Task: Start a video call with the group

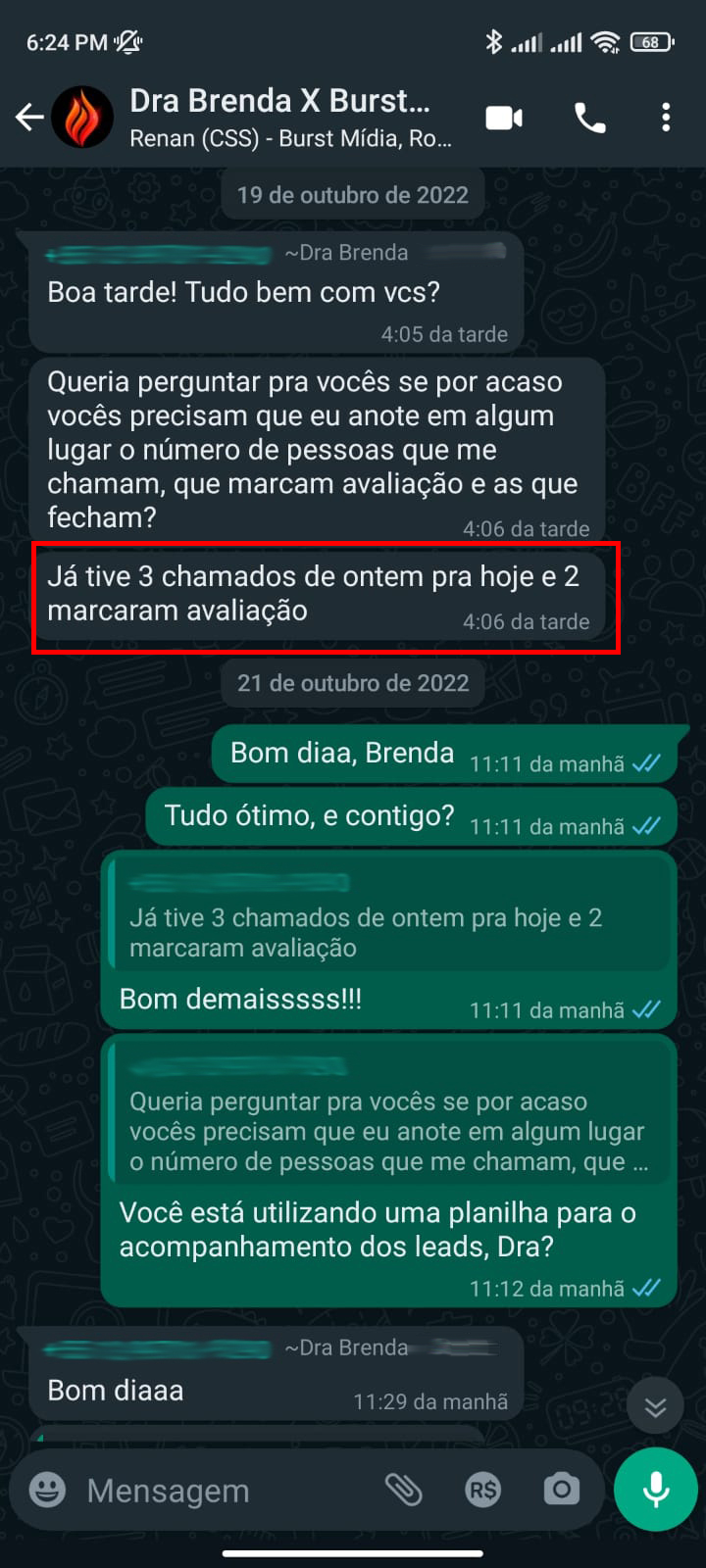Action: [x=504, y=118]
